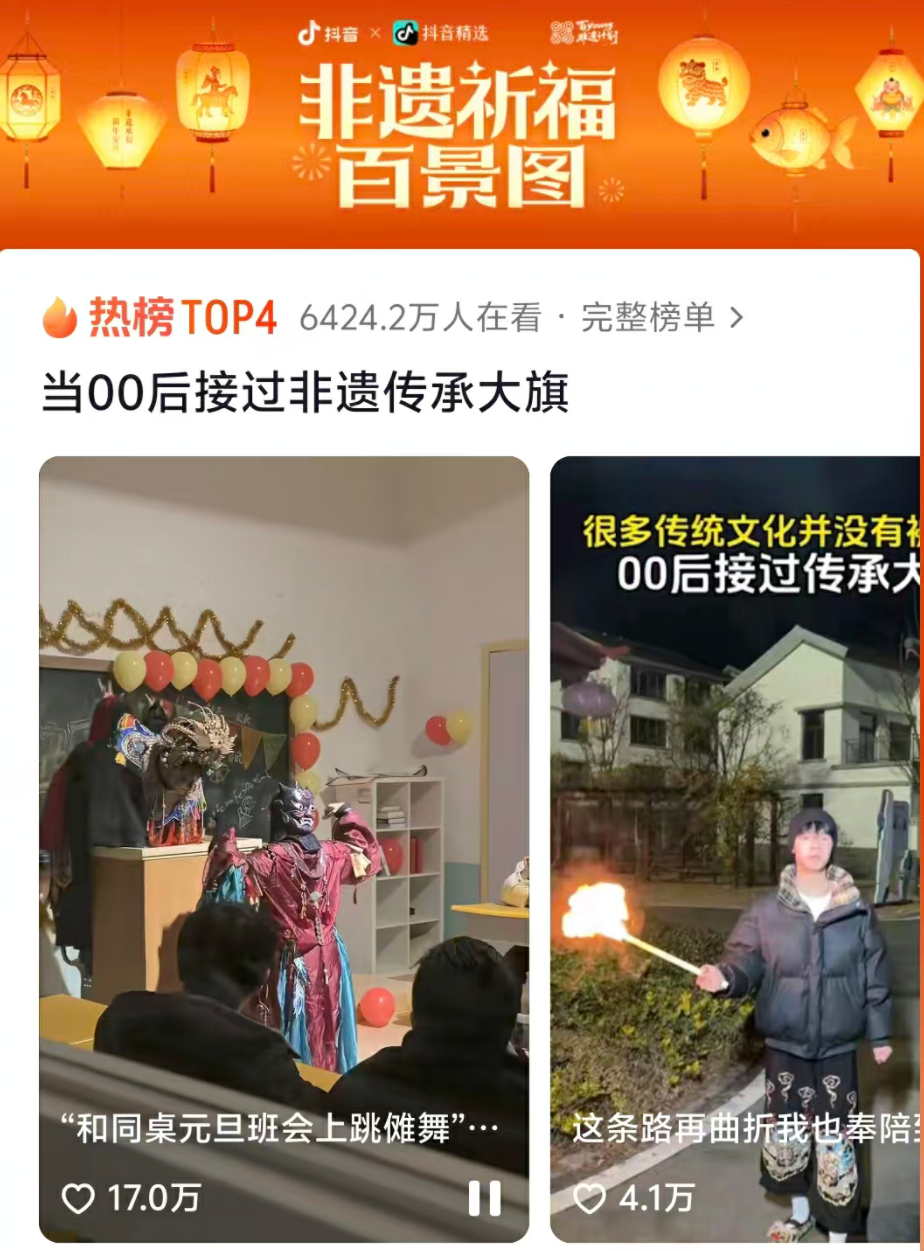Like the video with 4.1万 likes

[x=590, y=1197]
